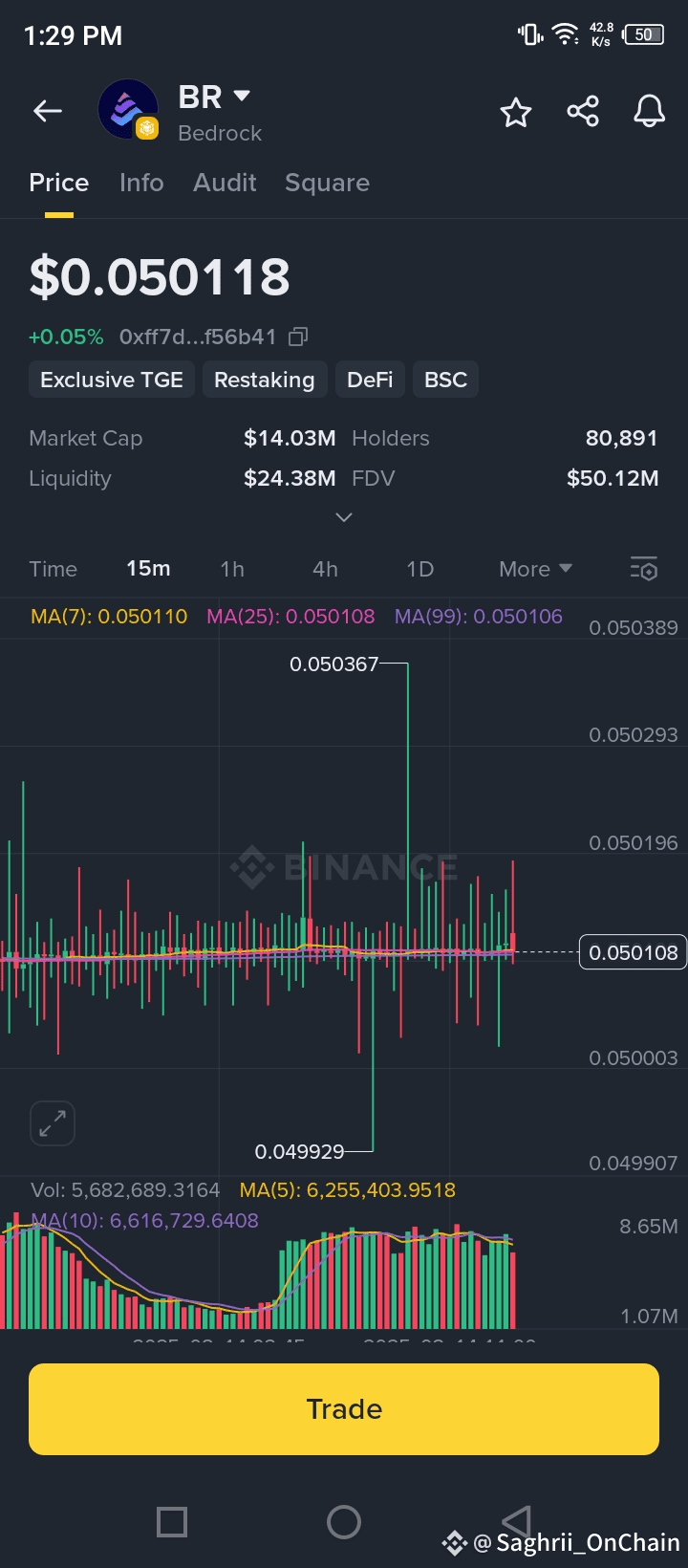This screenshot has width=688, height=1568.
Task: Open chart indicator settings
Action: pos(644,569)
